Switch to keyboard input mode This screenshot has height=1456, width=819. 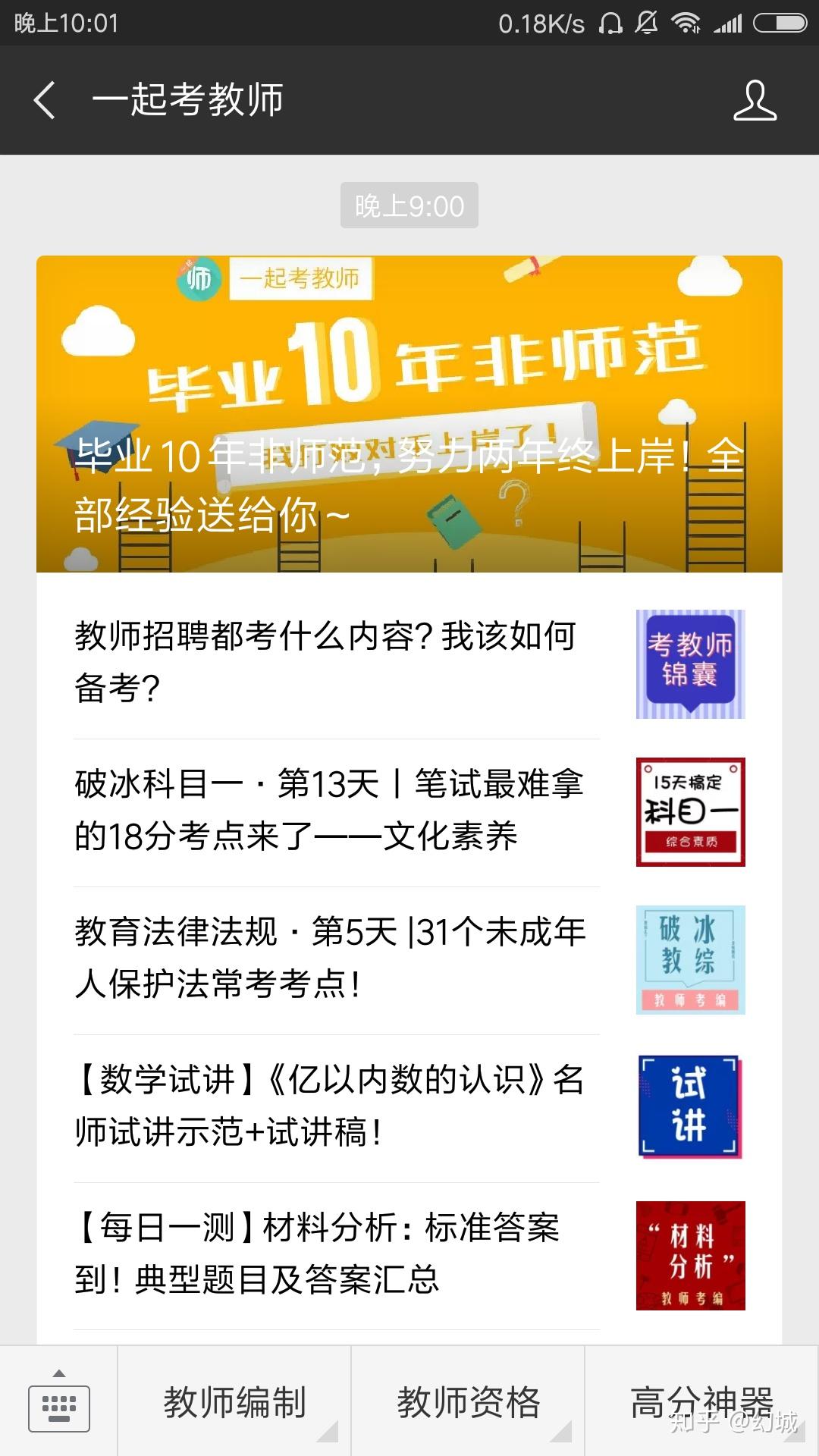58,1407
